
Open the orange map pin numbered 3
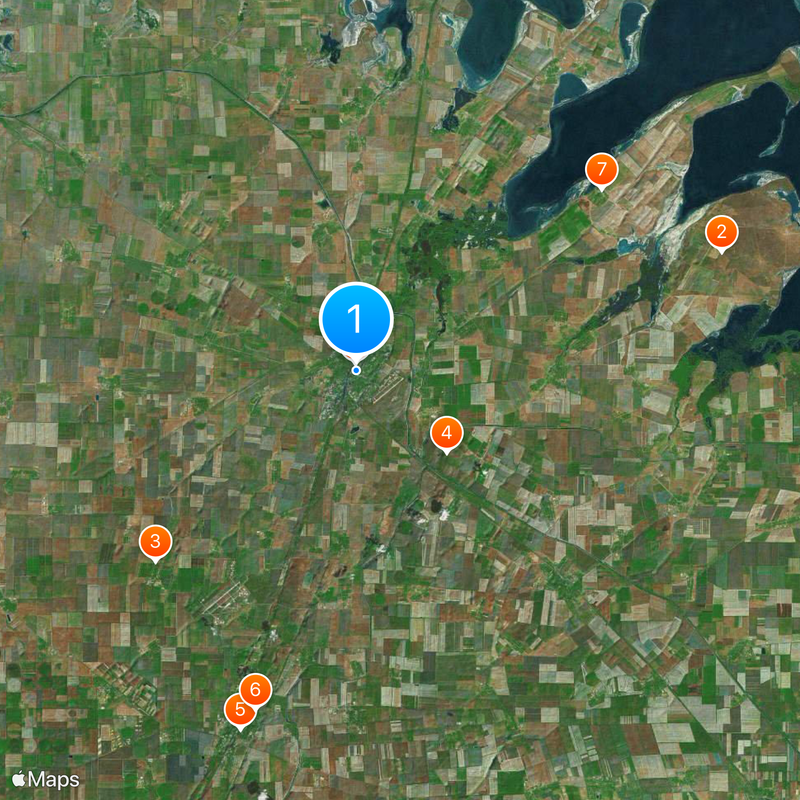(155, 541)
